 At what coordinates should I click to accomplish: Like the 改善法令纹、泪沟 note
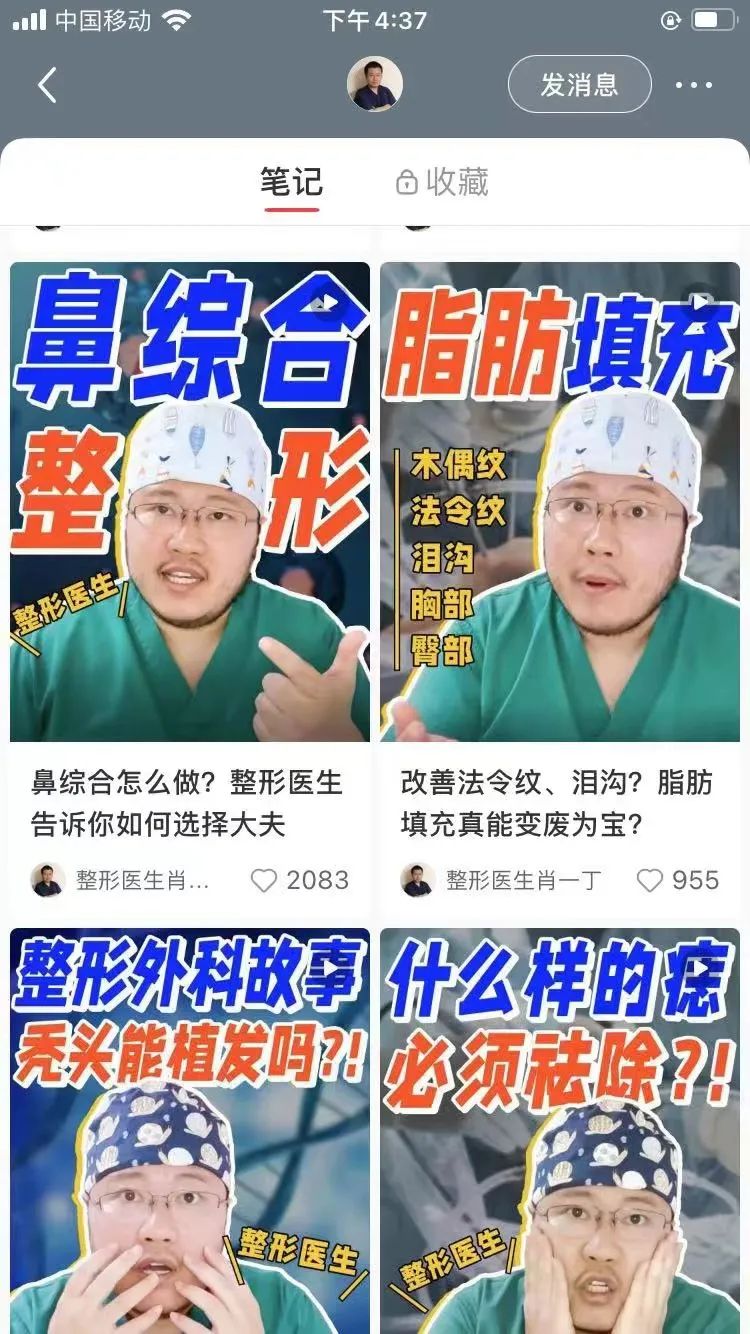(650, 880)
